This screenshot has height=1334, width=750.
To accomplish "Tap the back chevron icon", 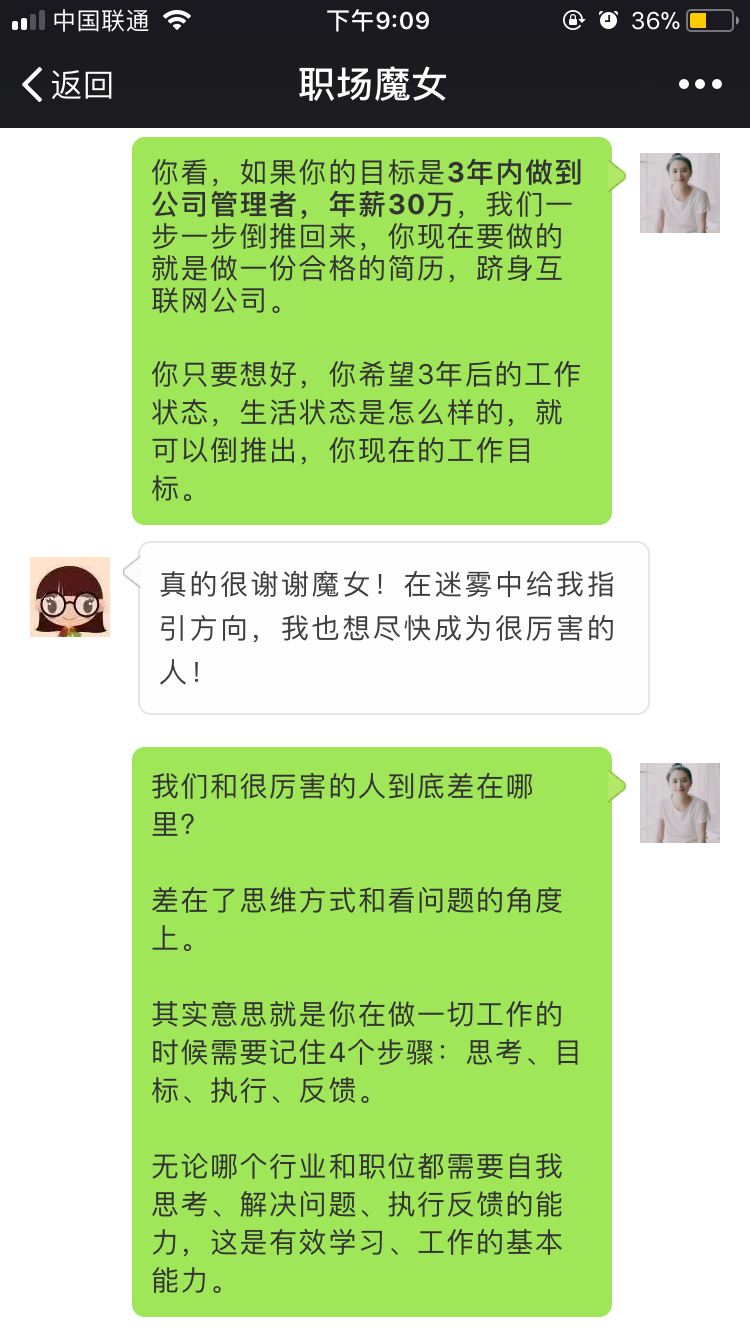I will (x=30, y=85).
